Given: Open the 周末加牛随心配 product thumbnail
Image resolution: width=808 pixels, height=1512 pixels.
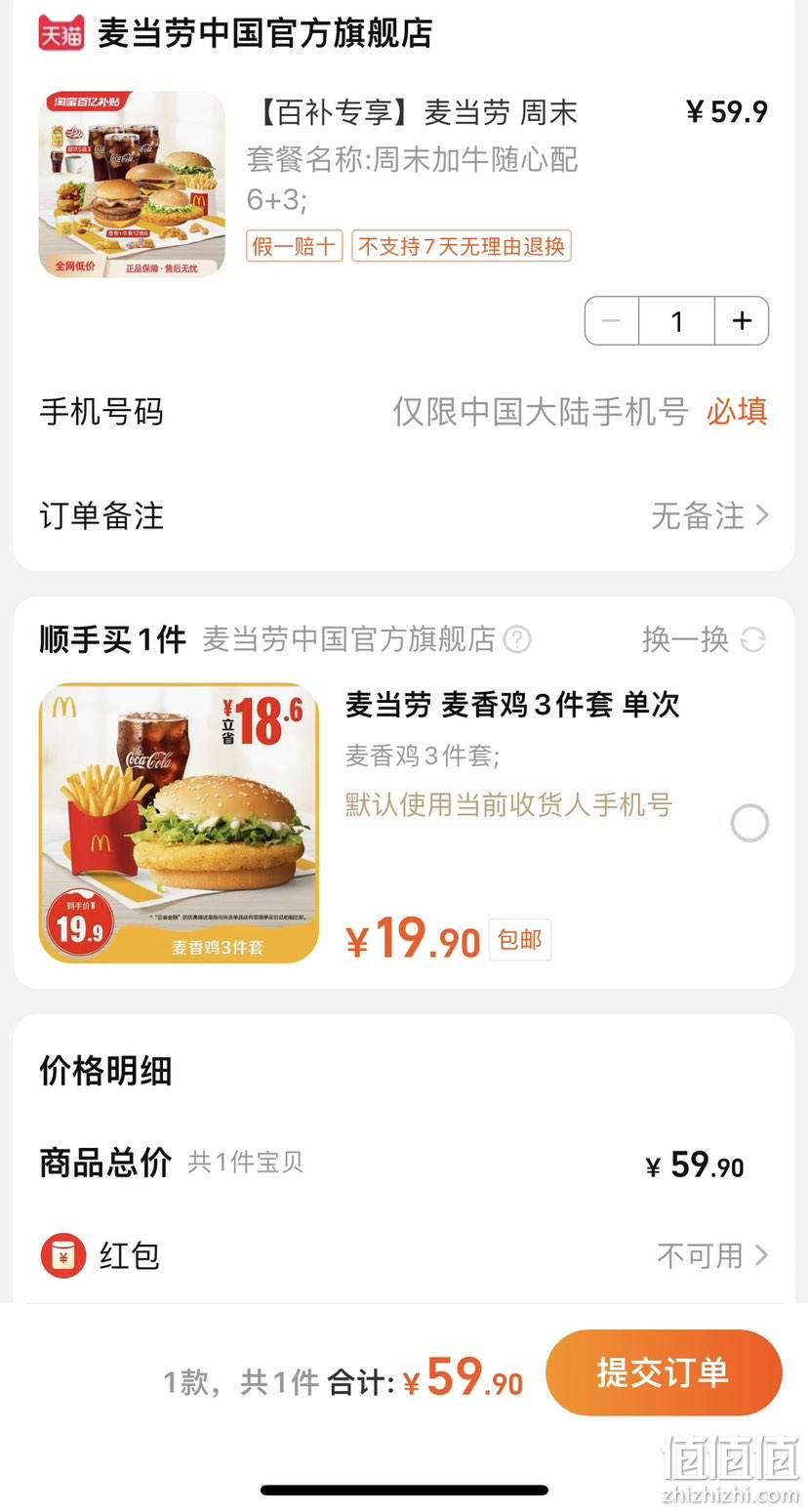Looking at the screenshot, I should (132, 184).
